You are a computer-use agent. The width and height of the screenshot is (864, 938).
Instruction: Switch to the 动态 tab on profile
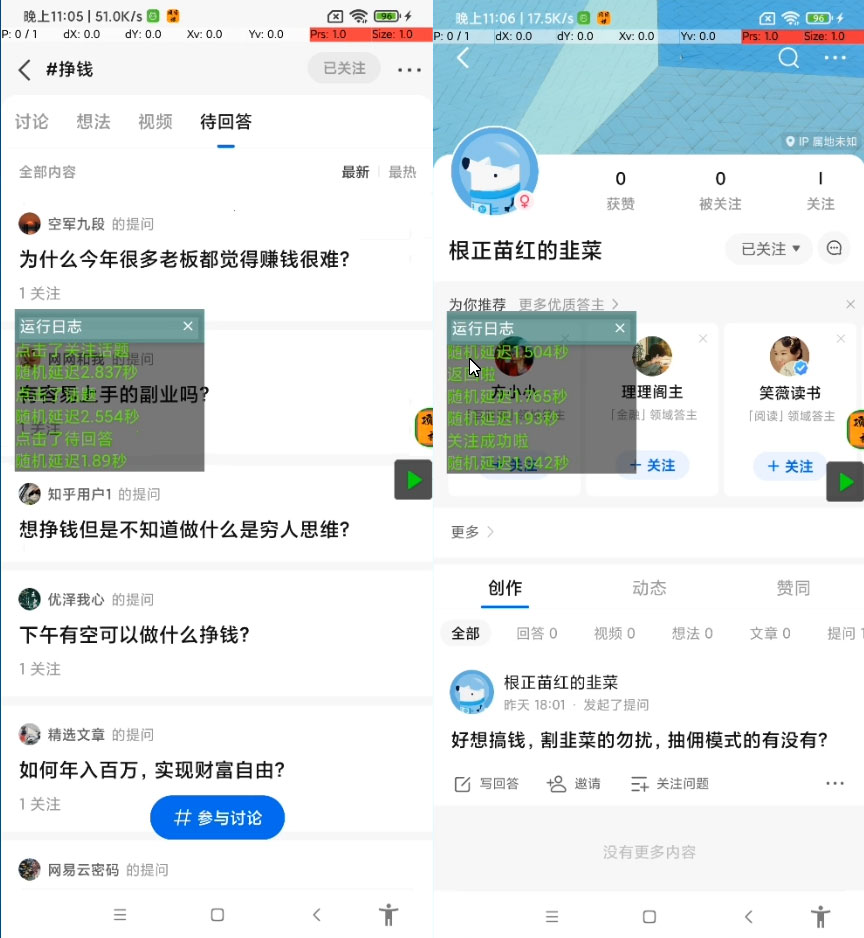tap(649, 589)
